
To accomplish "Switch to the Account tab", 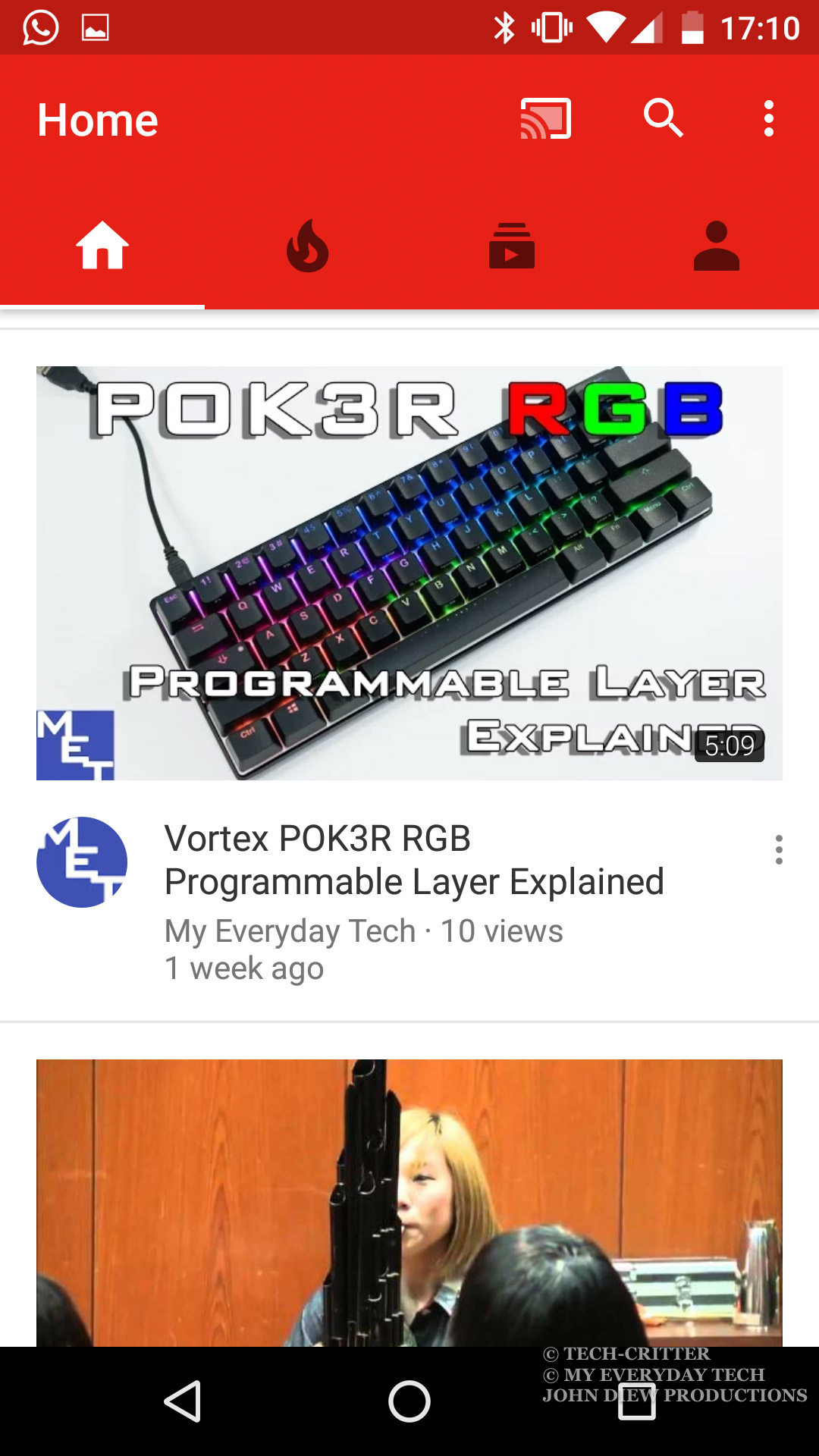I will (717, 246).
